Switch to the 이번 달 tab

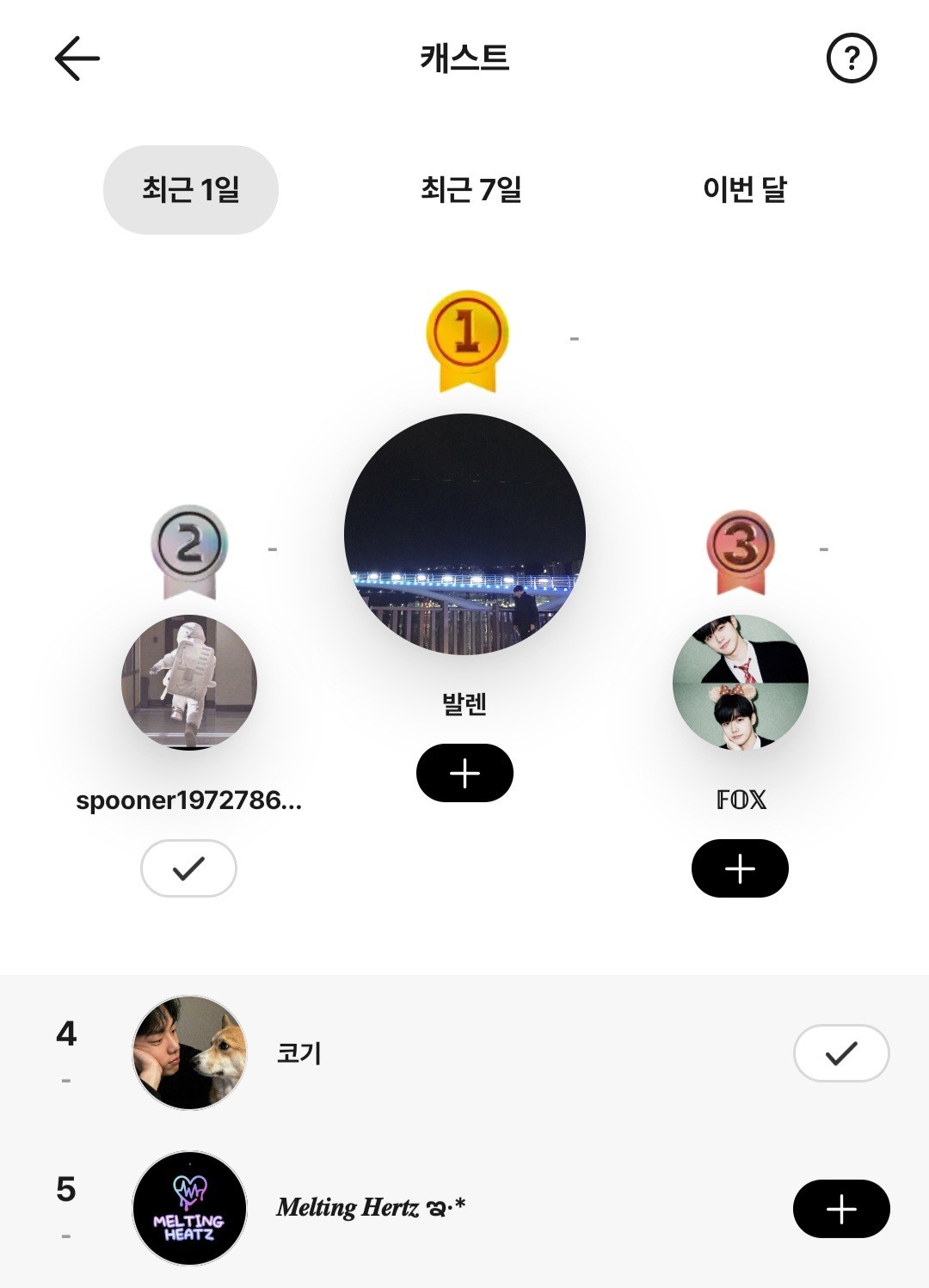point(744,189)
